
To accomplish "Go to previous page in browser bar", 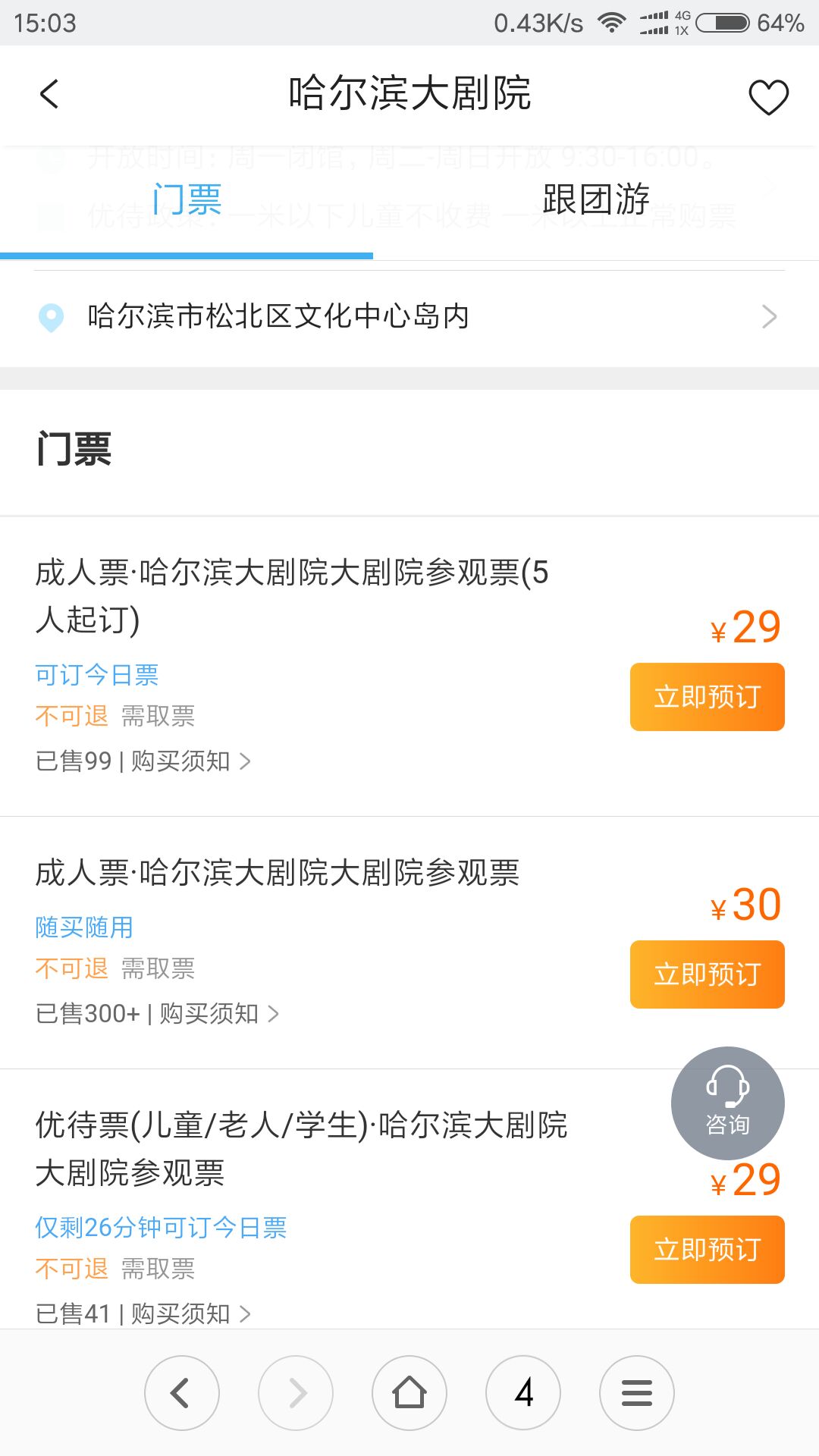I will click(182, 1393).
